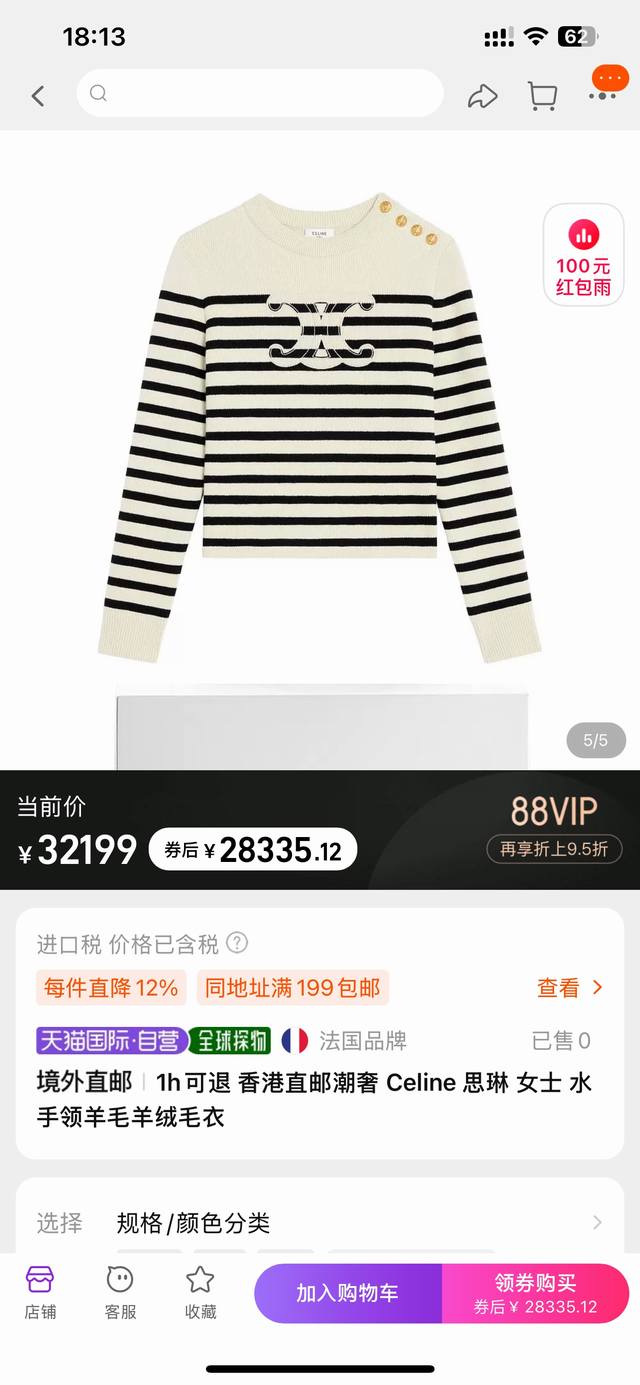640x1385 pixels.
Task: Open the striped sweater product image
Action: point(320,430)
